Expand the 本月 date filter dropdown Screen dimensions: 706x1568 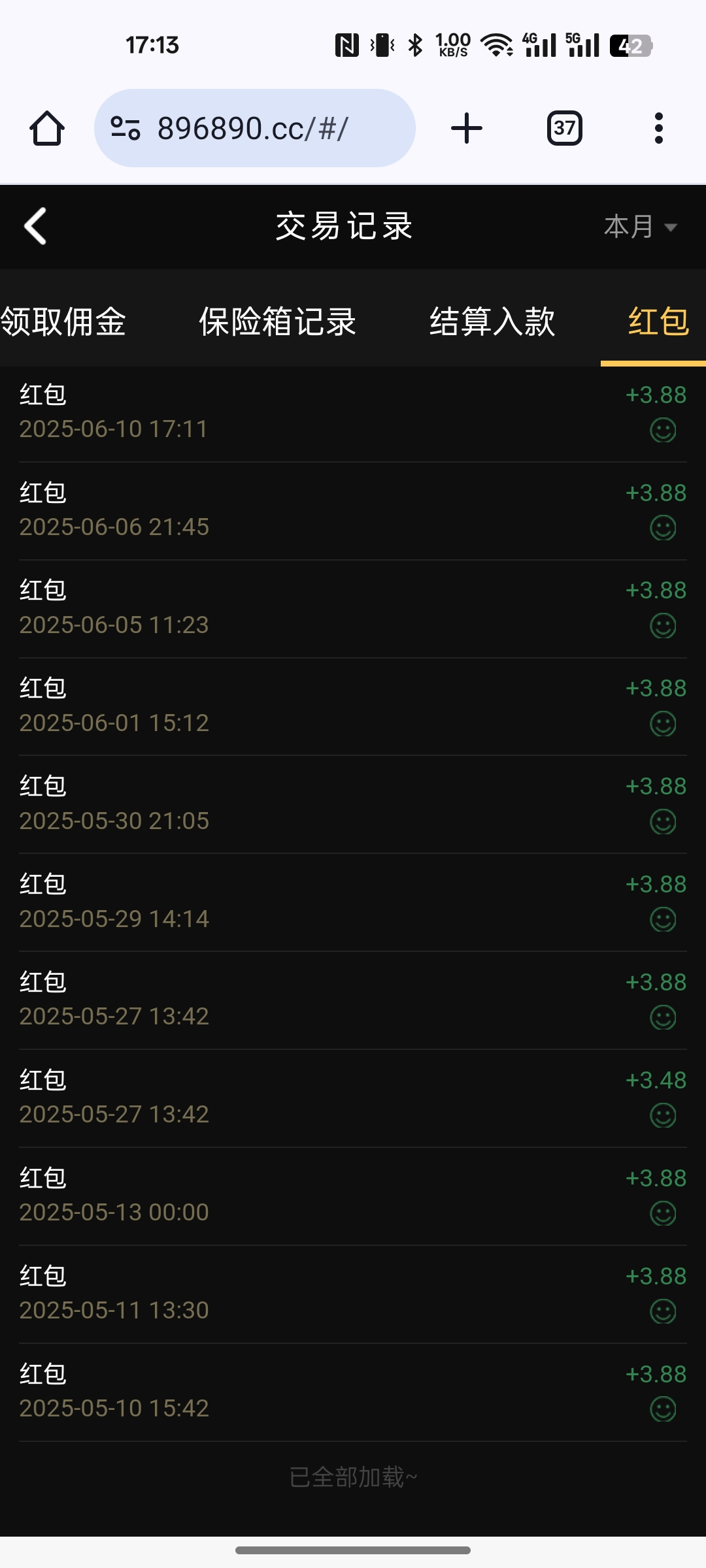[x=640, y=227]
